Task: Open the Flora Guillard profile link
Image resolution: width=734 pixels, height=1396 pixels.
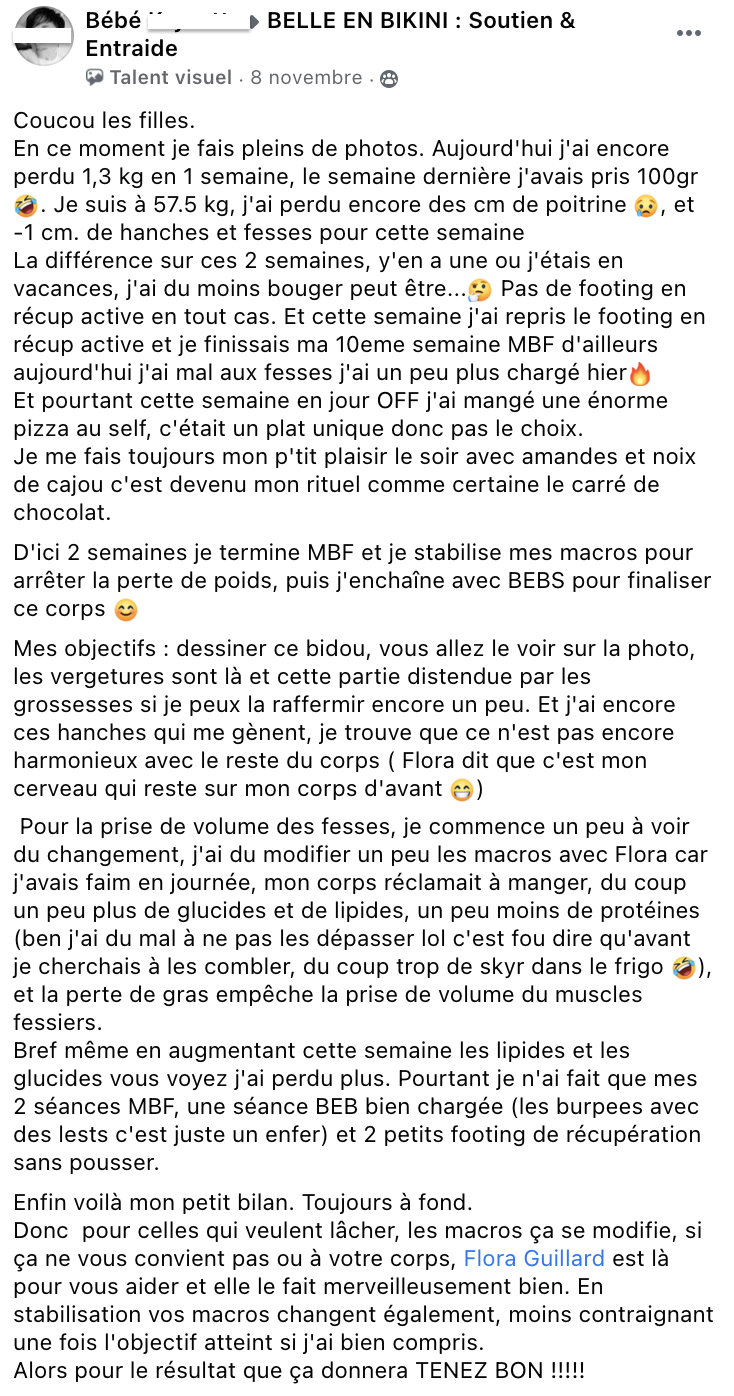Action: click(535, 1258)
